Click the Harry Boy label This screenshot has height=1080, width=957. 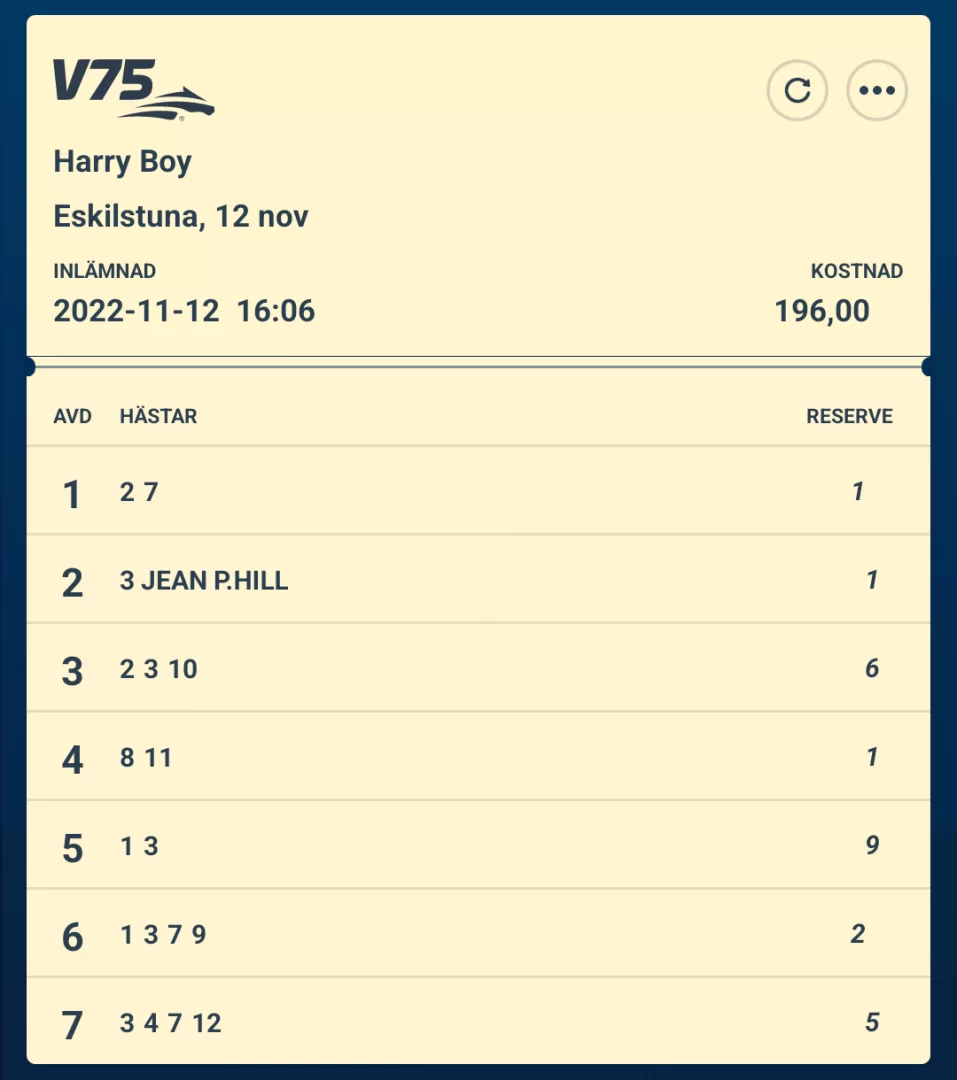(x=122, y=161)
